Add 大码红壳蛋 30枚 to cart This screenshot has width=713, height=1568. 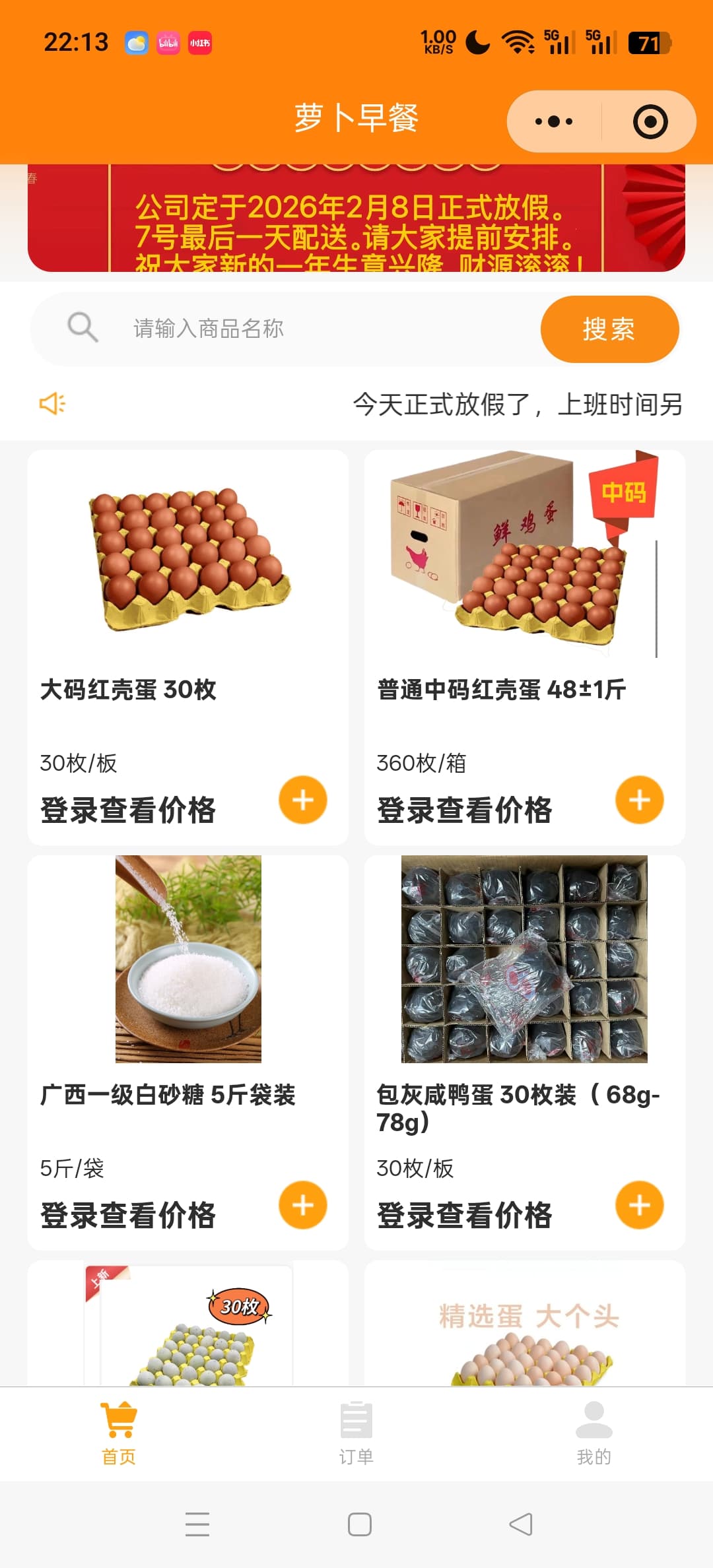pos(303,800)
